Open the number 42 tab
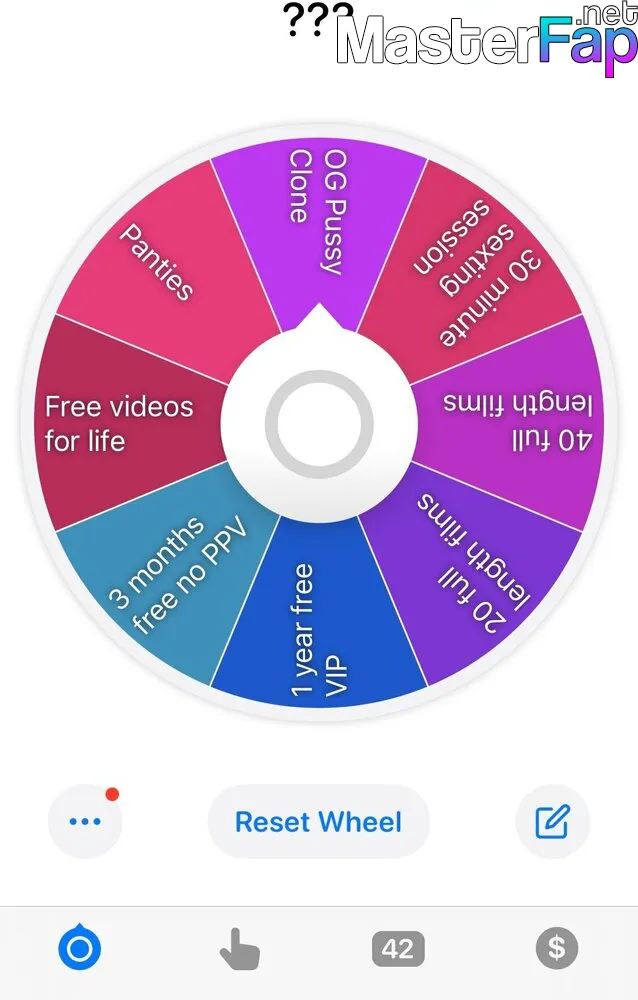The width and height of the screenshot is (638, 1000). tap(398, 948)
